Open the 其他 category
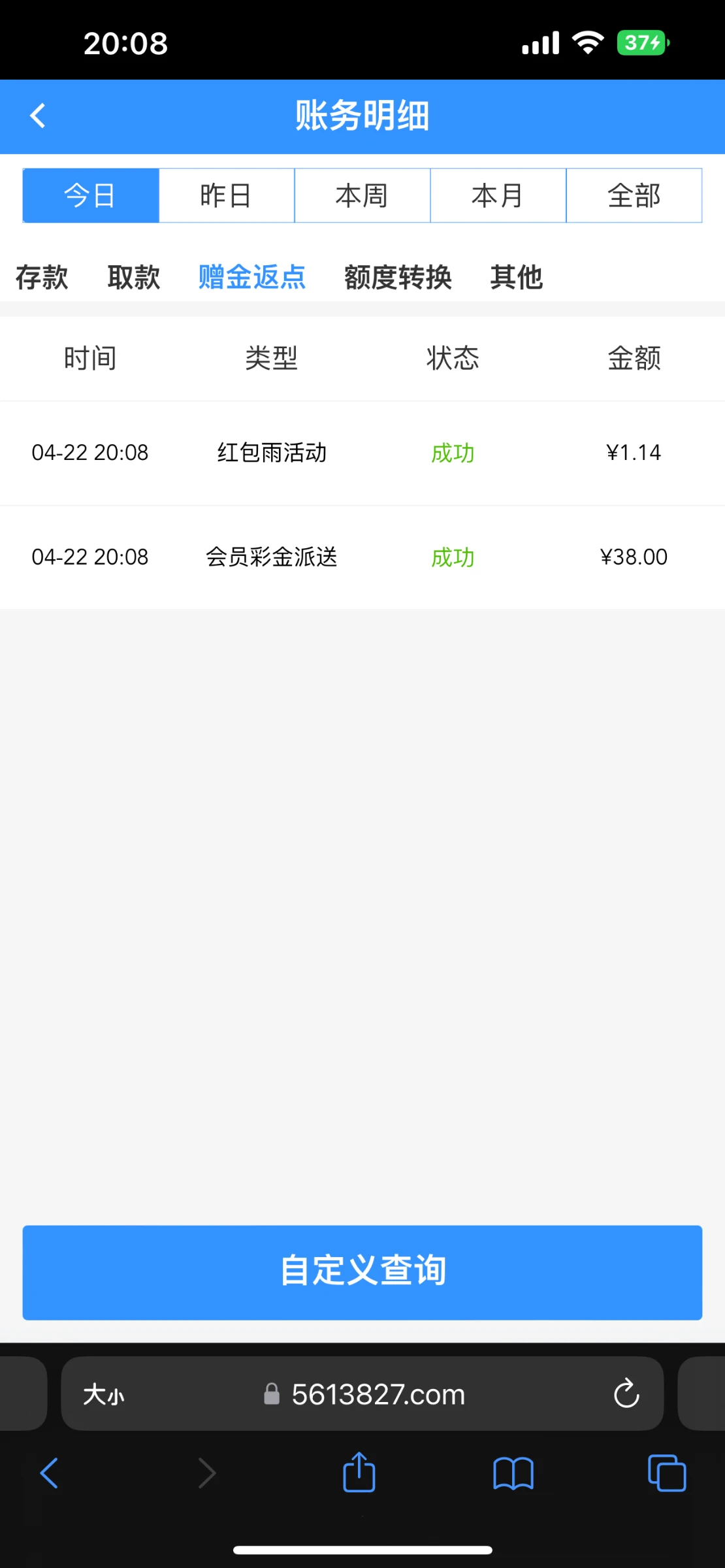Viewport: 725px width, 1568px height. [517, 277]
